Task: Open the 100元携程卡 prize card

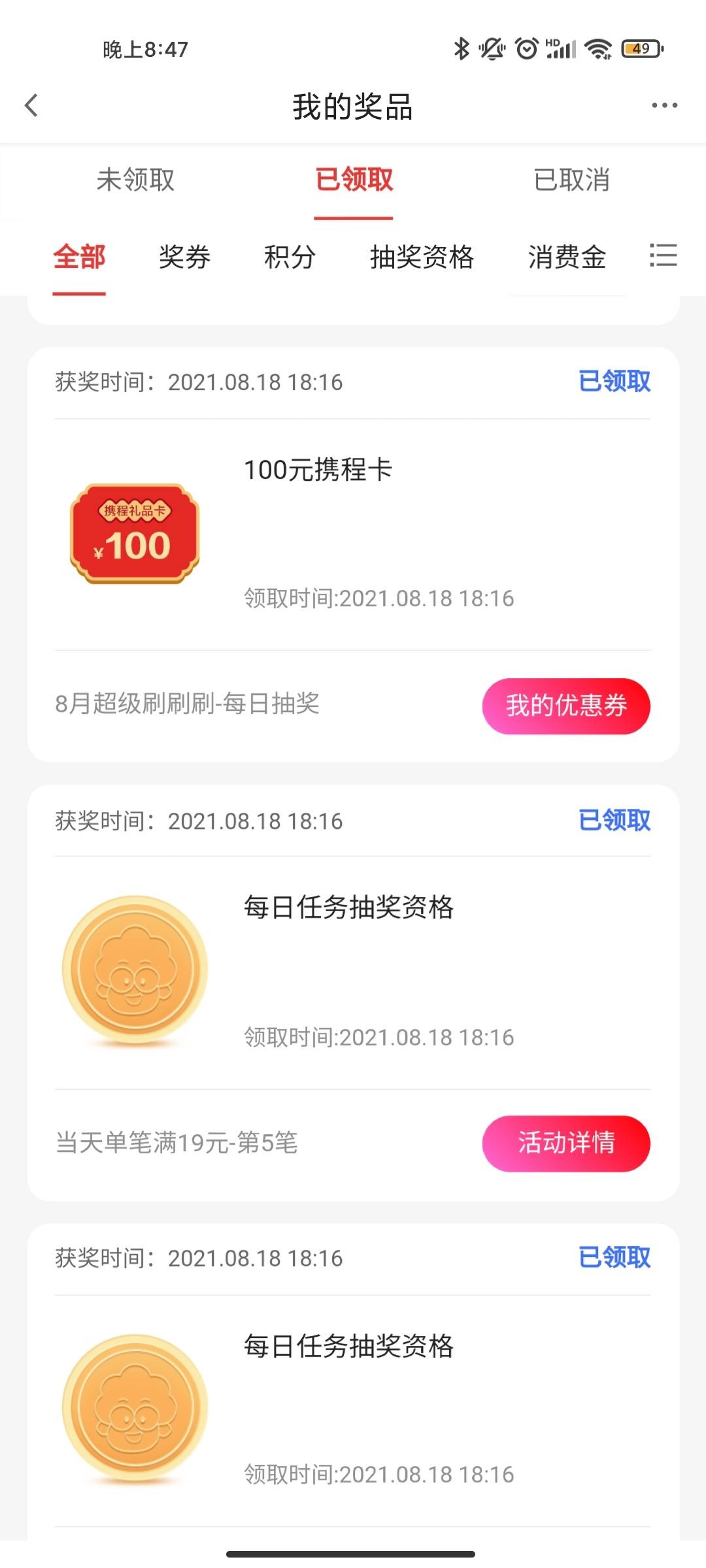Action: (353, 555)
